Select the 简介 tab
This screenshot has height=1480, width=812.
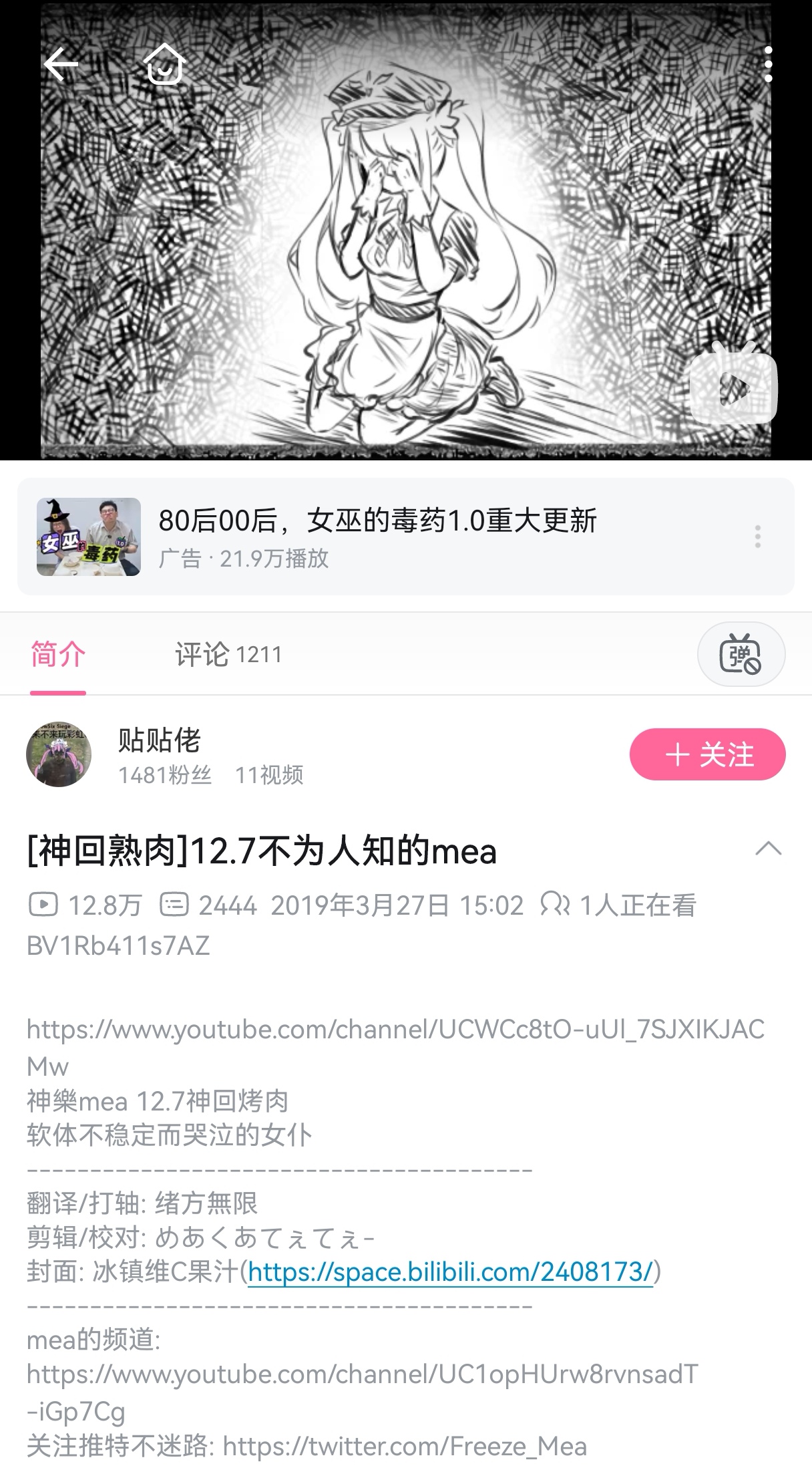coord(58,654)
